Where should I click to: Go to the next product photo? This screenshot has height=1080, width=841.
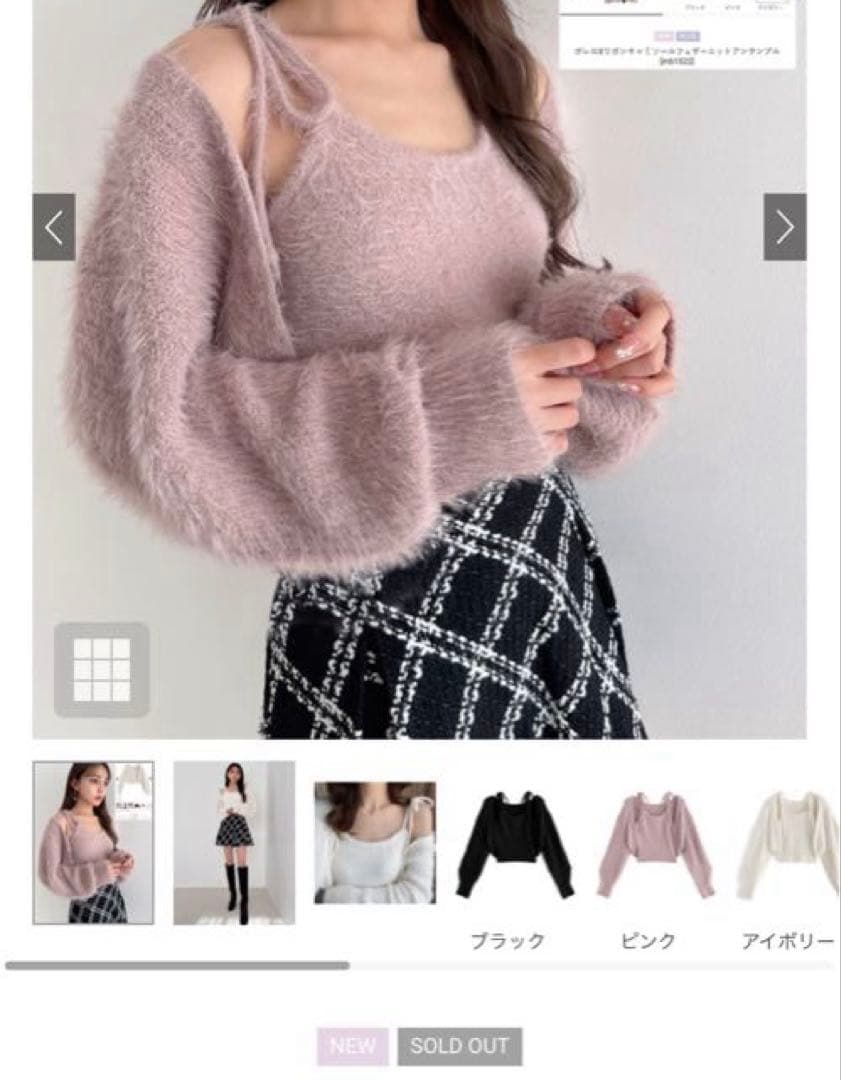(x=785, y=227)
